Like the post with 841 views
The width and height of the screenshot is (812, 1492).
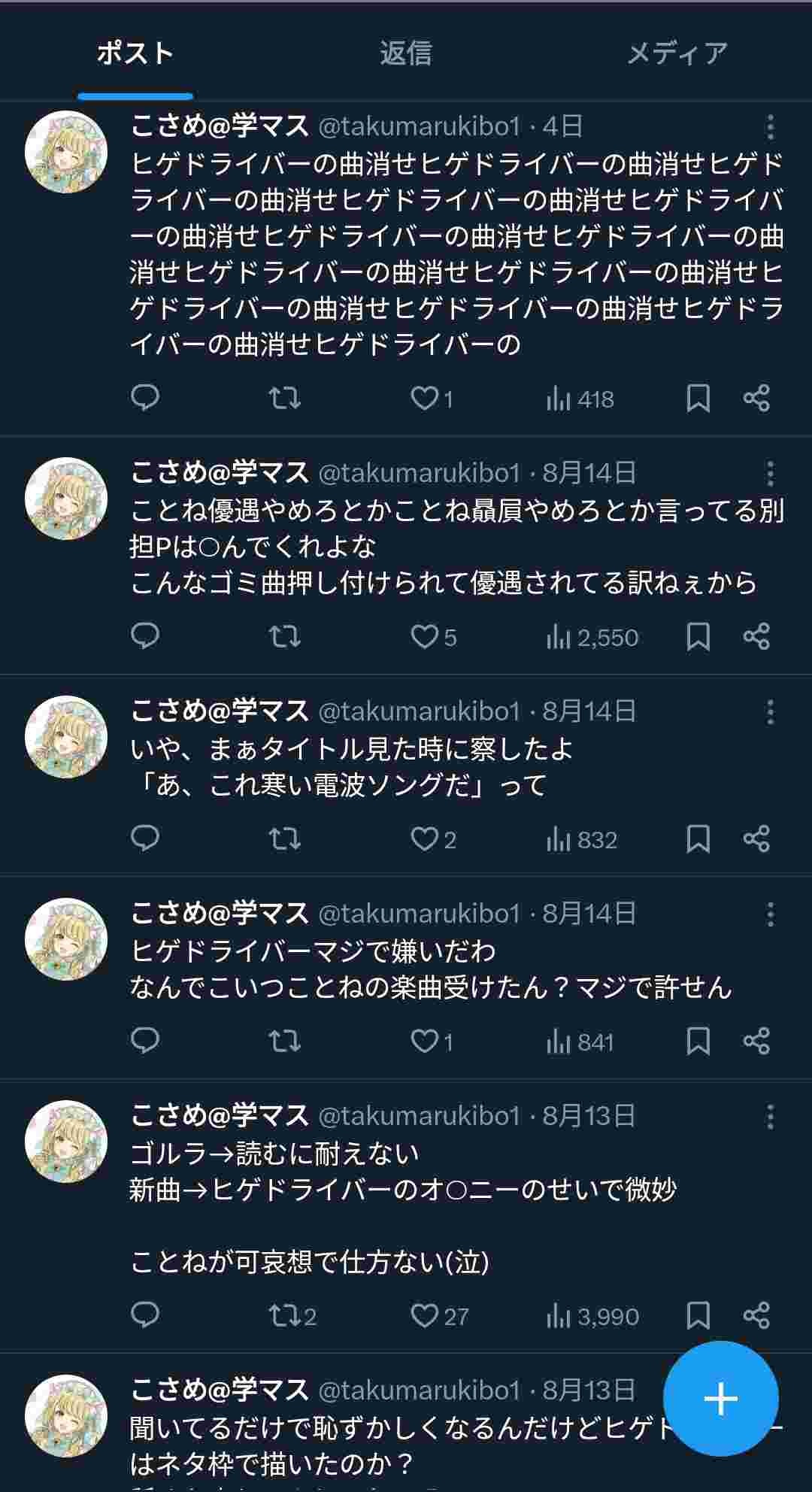click(x=425, y=1041)
